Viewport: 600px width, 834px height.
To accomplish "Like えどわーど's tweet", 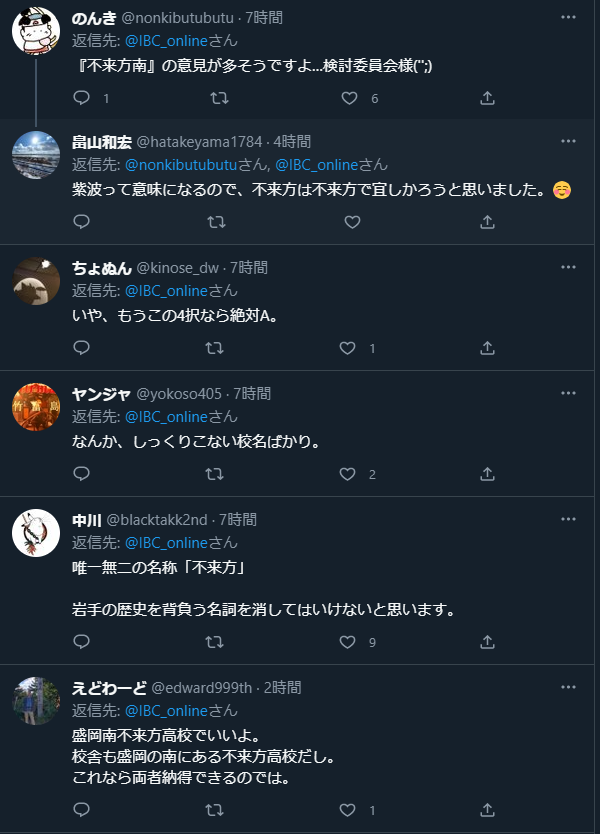I will coord(349,809).
